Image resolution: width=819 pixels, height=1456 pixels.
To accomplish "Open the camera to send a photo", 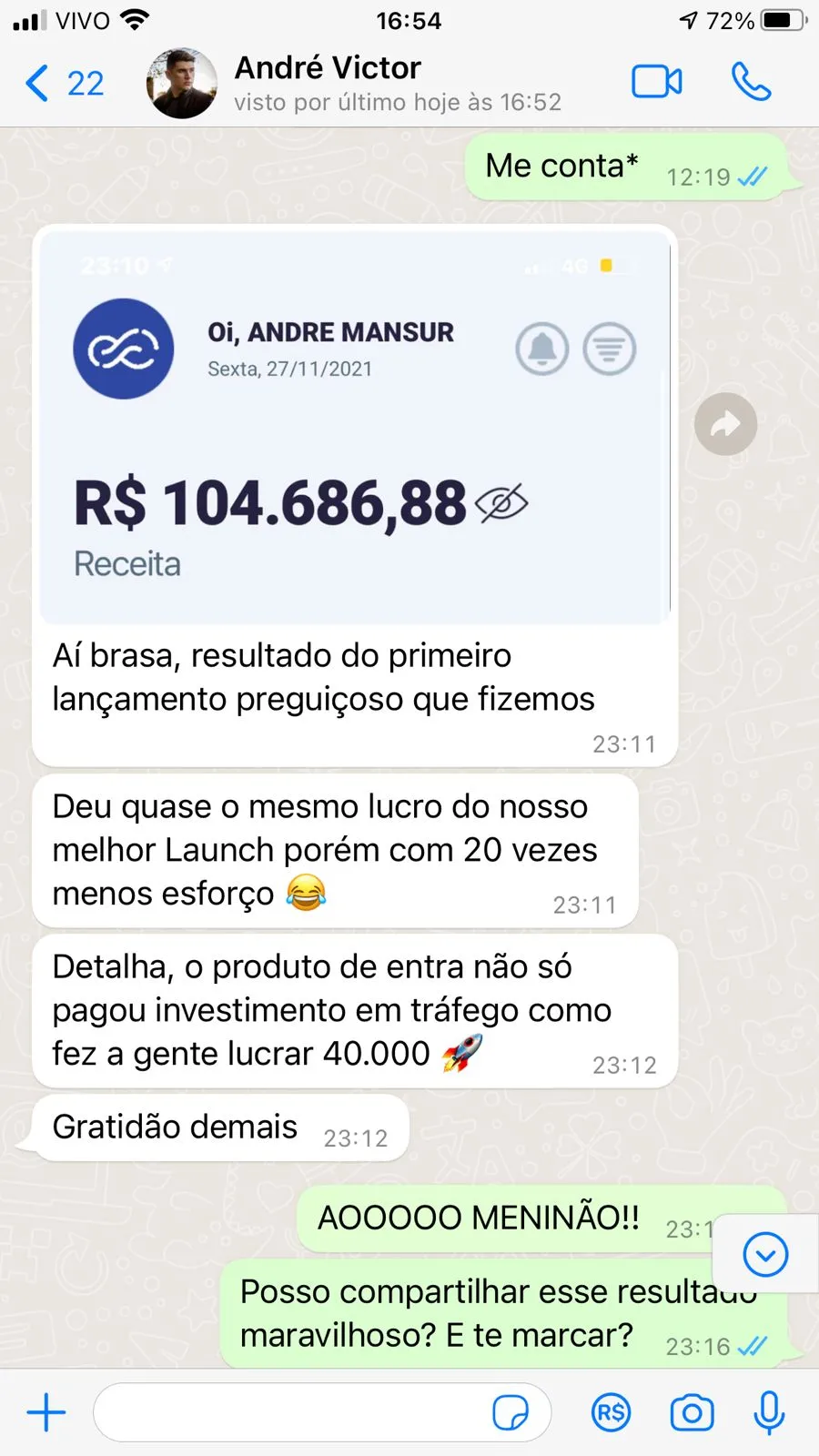I will click(692, 1412).
